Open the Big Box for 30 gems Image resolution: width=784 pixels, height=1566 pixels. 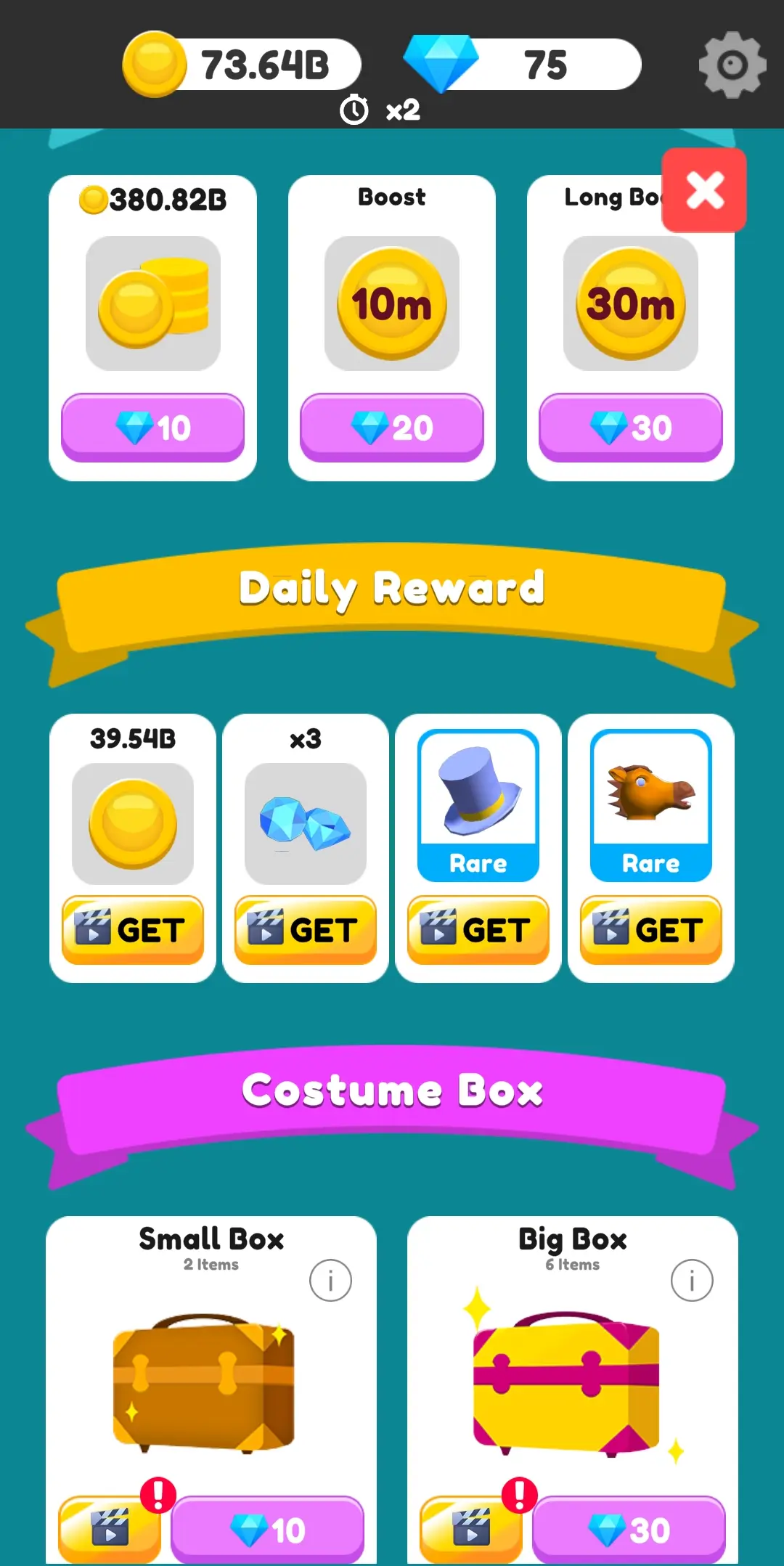(629, 1530)
